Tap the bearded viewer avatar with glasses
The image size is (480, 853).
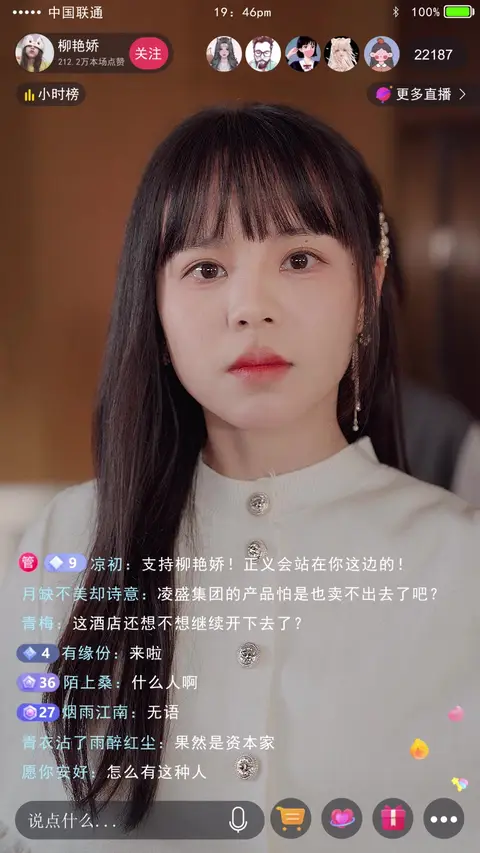tap(263, 54)
